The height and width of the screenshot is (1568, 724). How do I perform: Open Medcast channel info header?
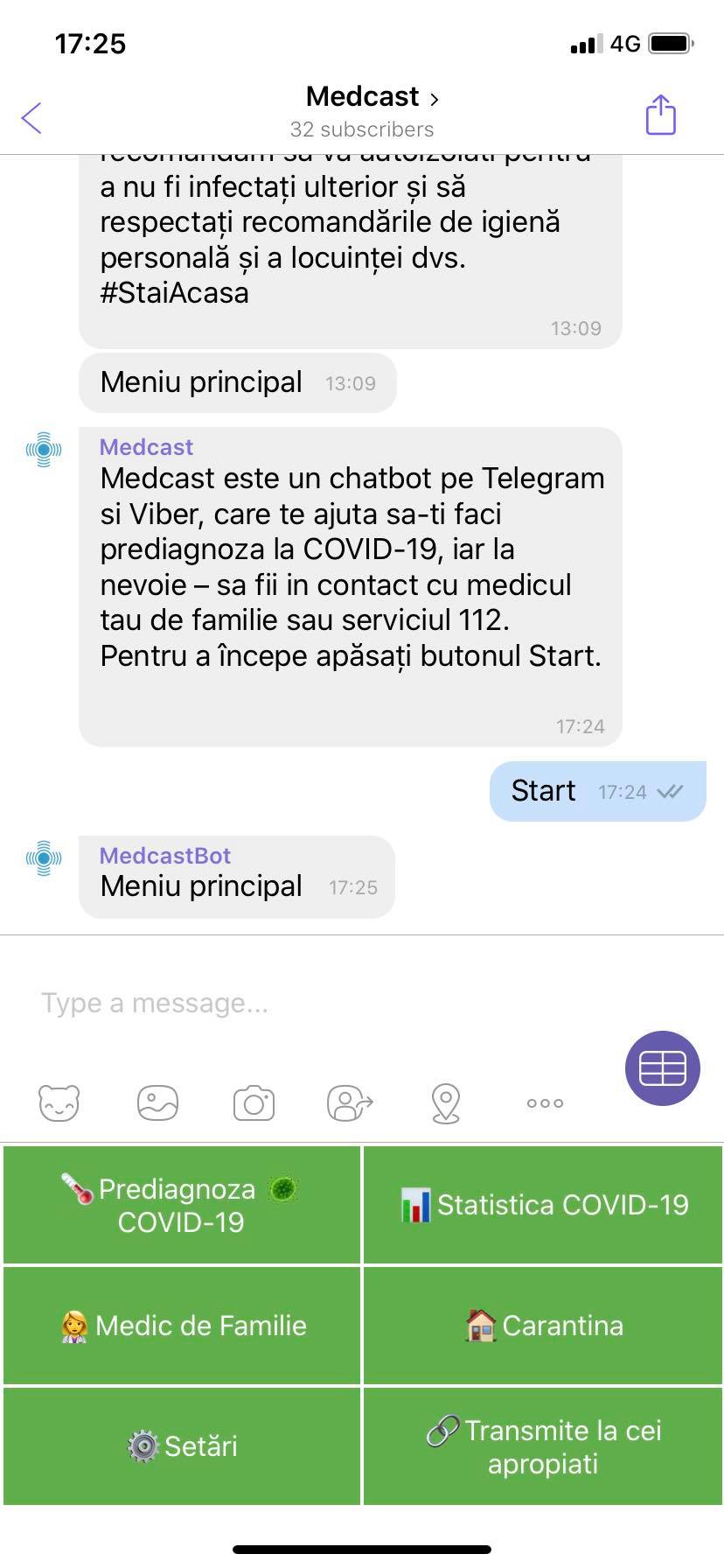coord(362,110)
